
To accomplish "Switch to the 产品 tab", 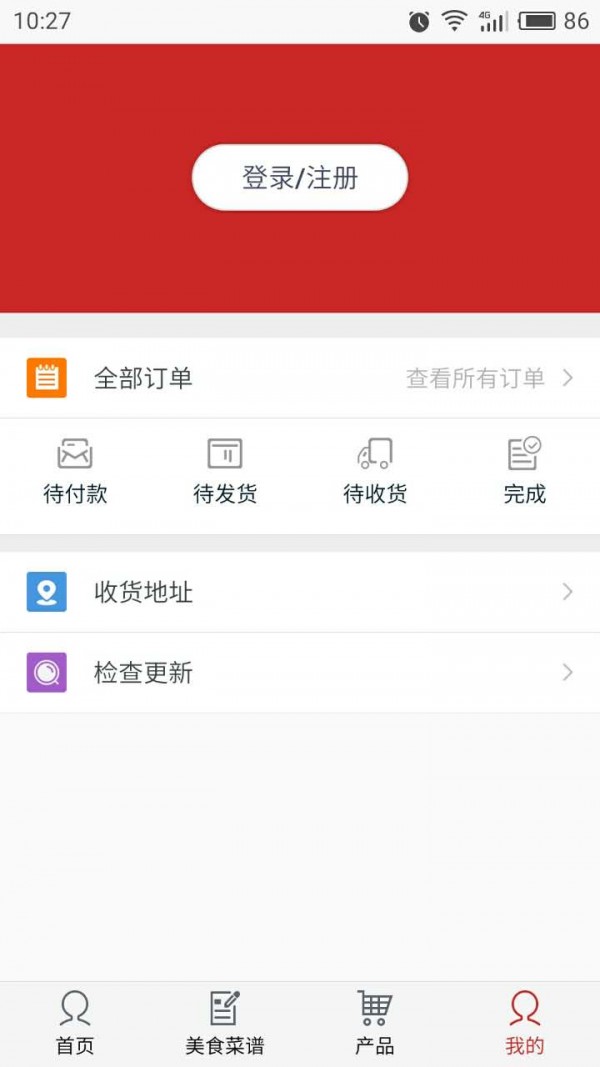I will click(x=375, y=1023).
